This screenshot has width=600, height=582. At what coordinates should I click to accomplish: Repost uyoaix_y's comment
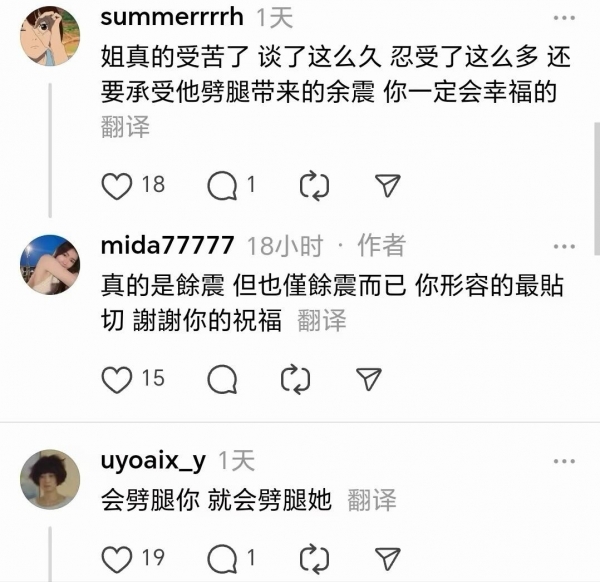tap(315, 557)
